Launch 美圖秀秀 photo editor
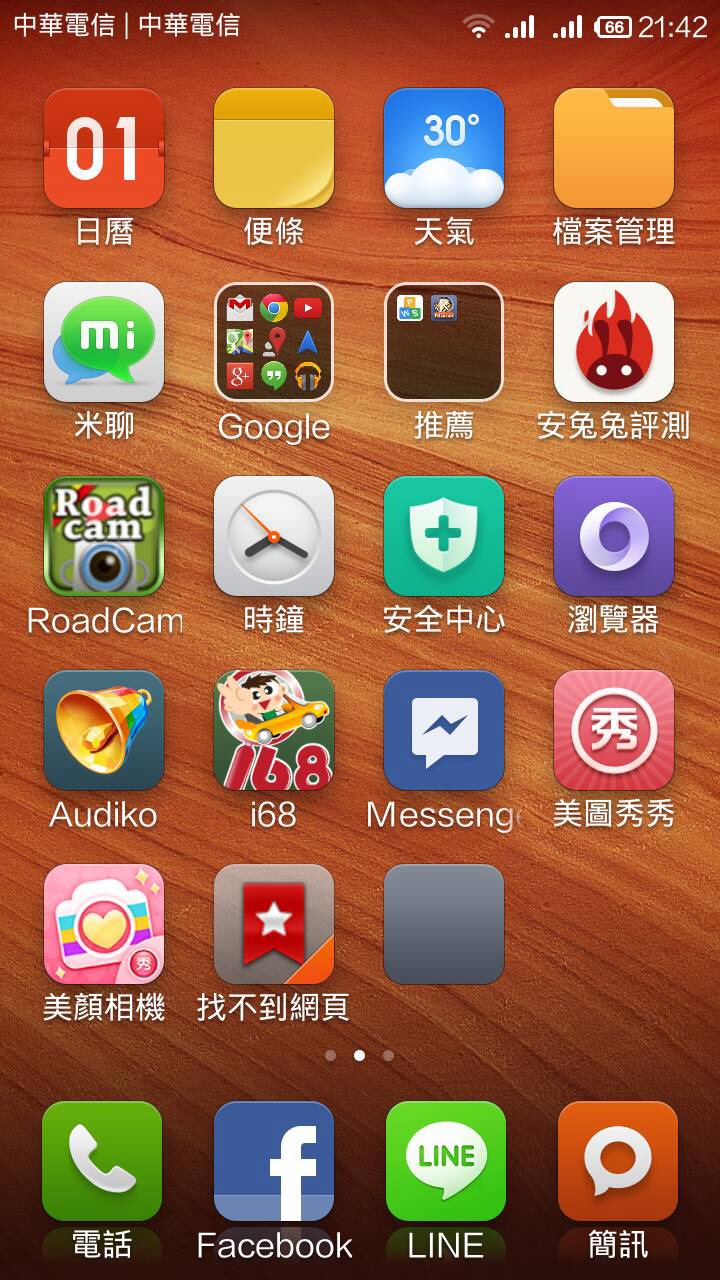The width and height of the screenshot is (720, 1280). coord(614,730)
